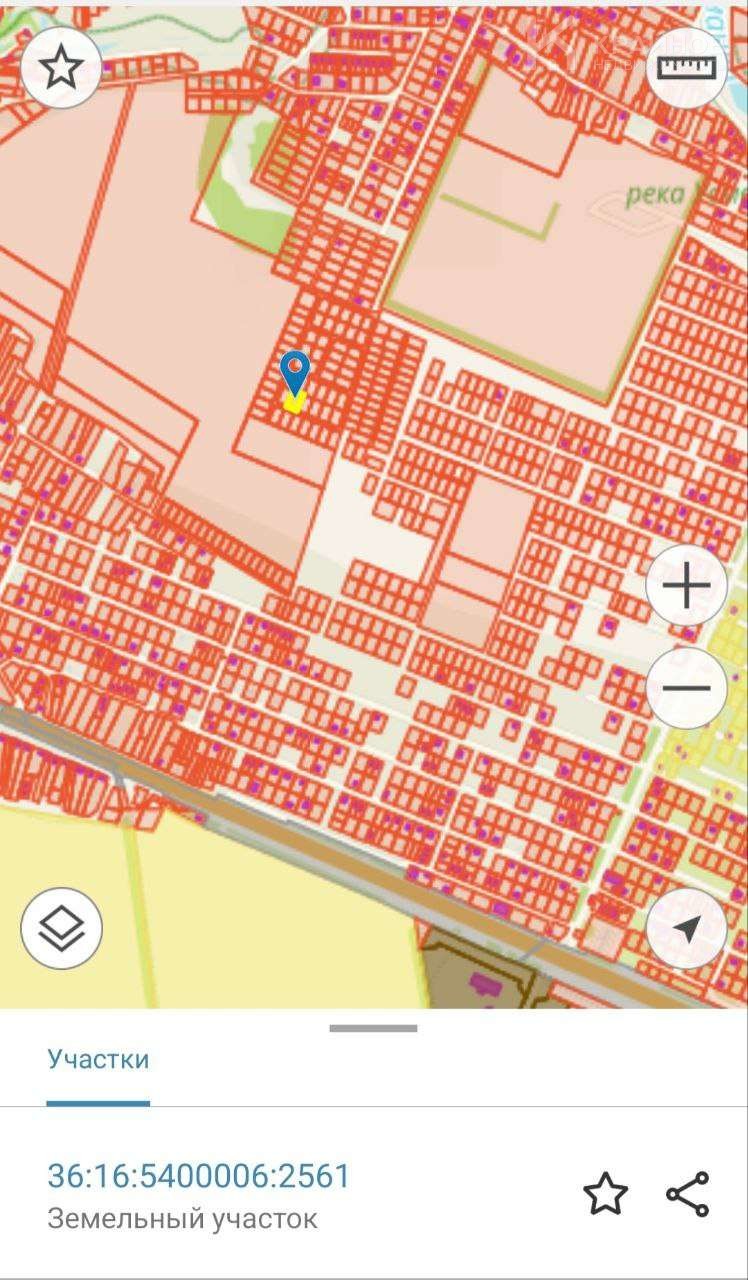The width and height of the screenshot is (748, 1280).
Task: Open the map layers selector
Action: click(62, 928)
